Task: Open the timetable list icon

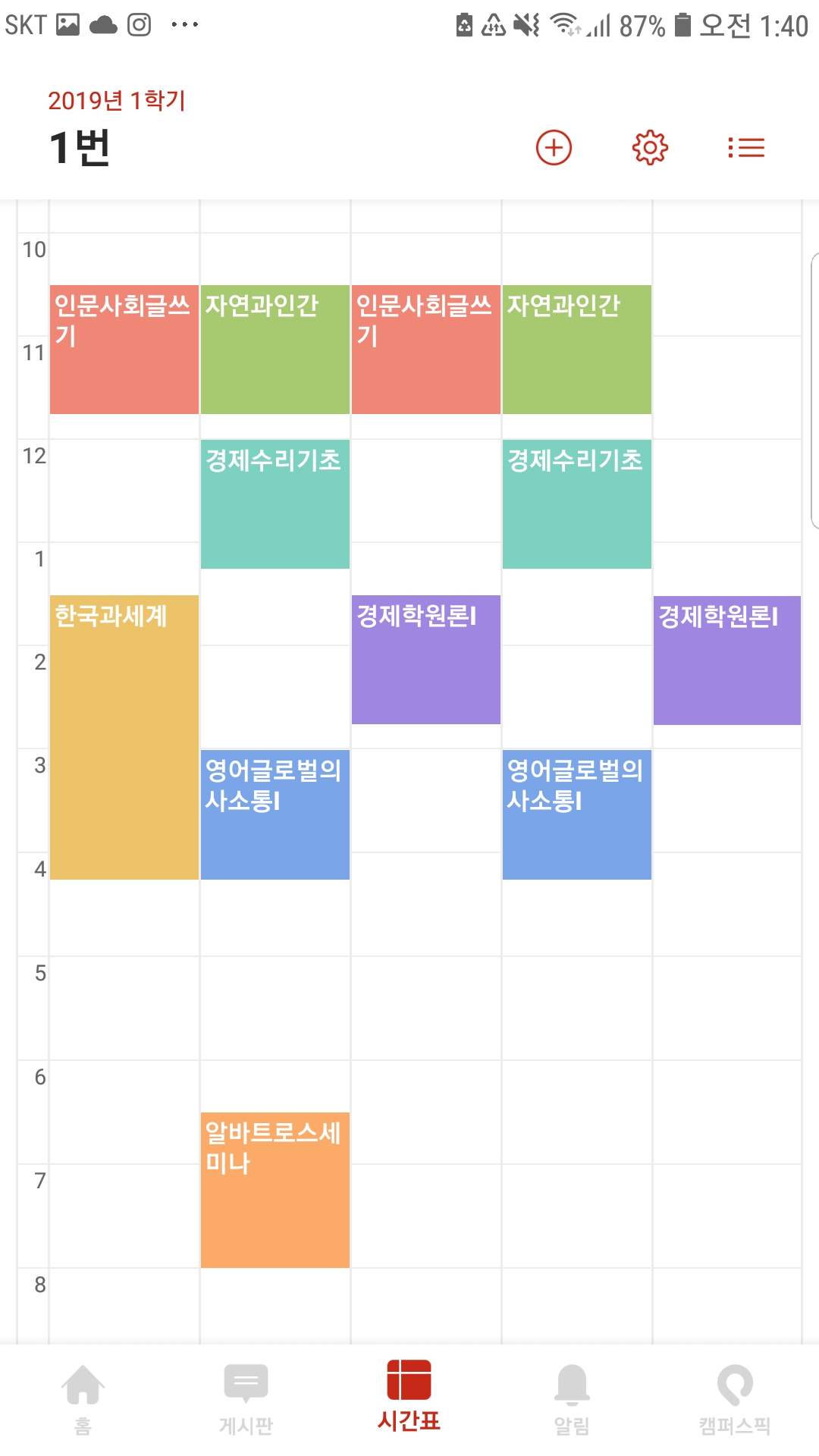Action: point(746,147)
